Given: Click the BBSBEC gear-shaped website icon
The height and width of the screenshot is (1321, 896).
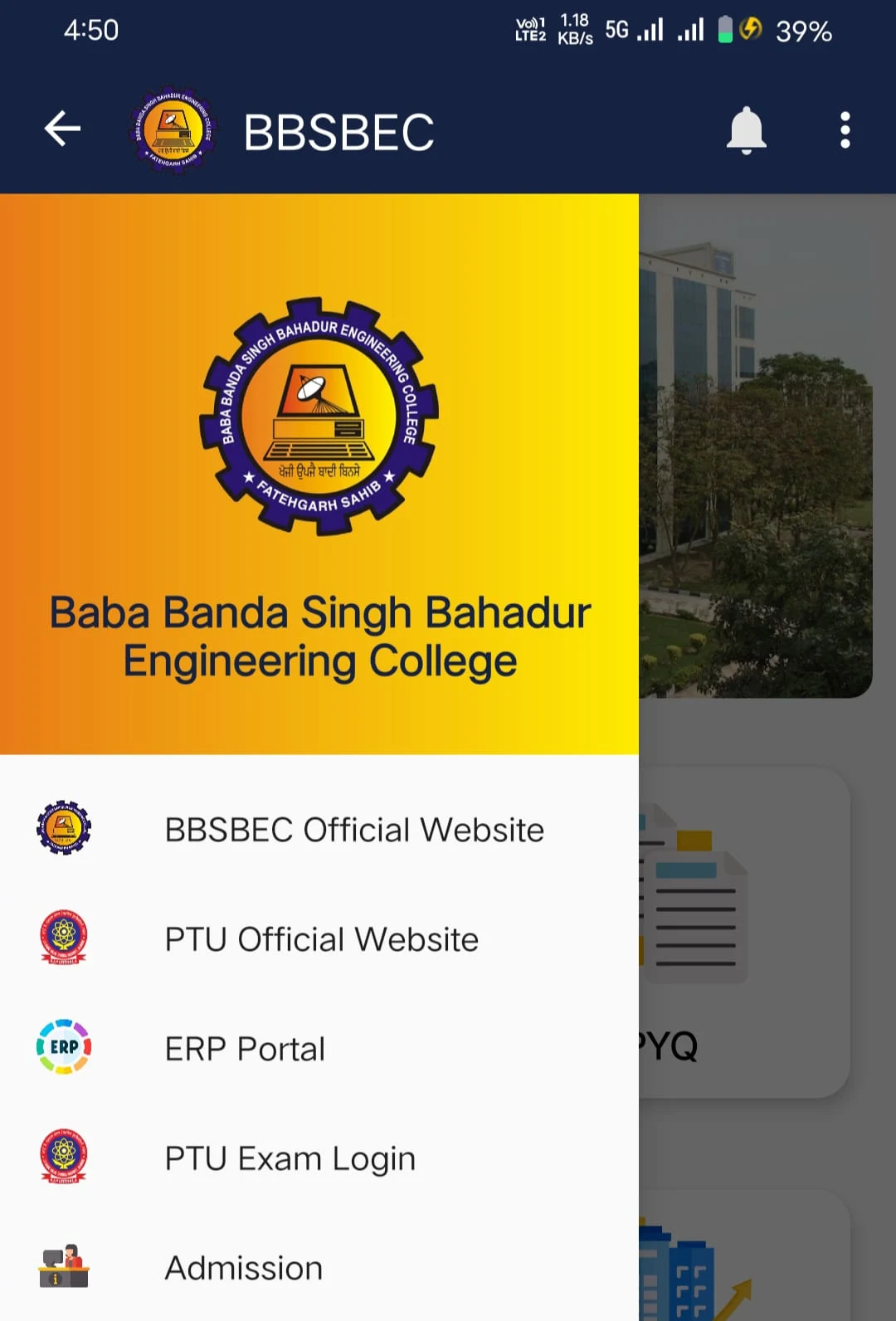Looking at the screenshot, I should click(x=63, y=829).
